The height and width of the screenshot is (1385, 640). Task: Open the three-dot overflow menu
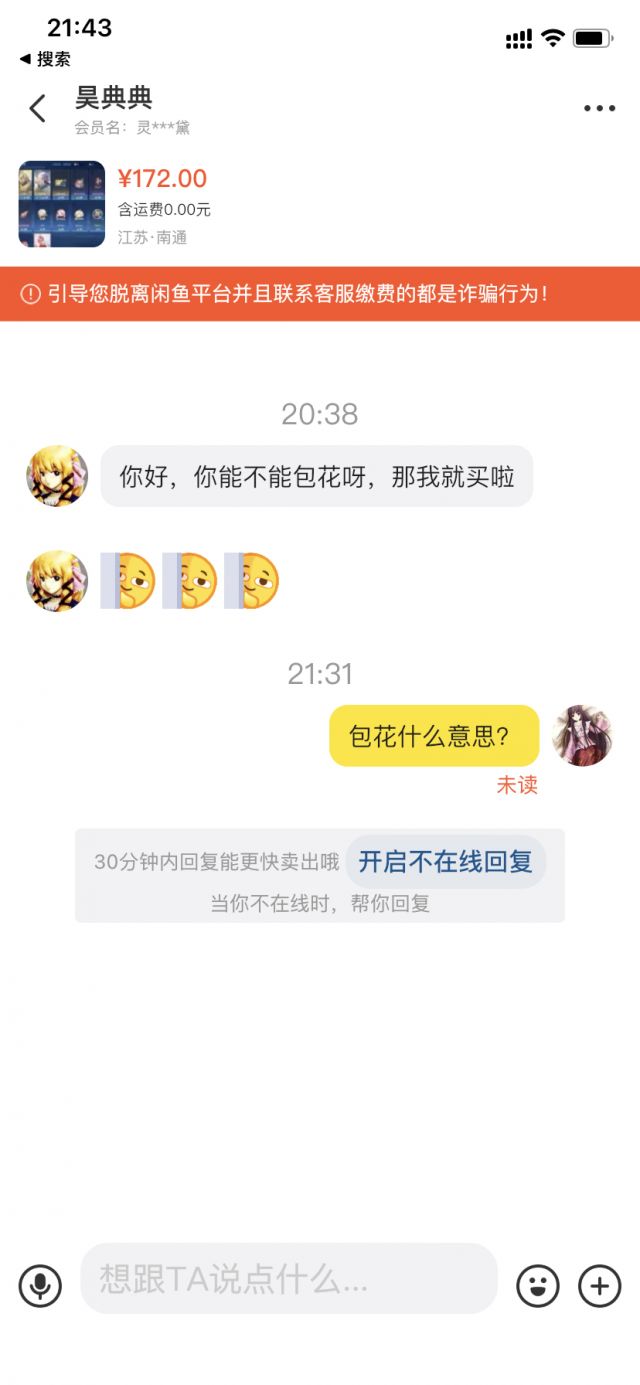click(x=600, y=109)
